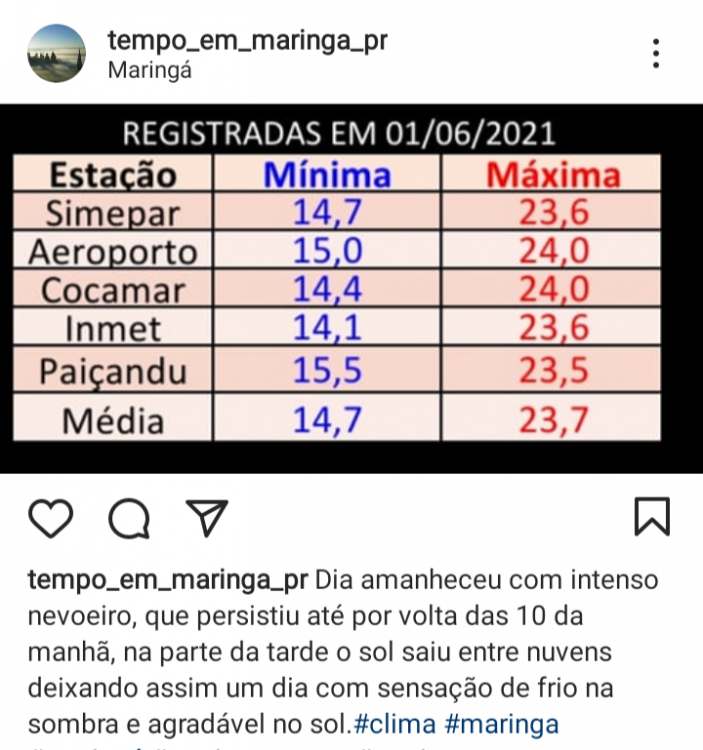703x750 pixels.
Task: Open the comments on this post
Action: (x=129, y=517)
